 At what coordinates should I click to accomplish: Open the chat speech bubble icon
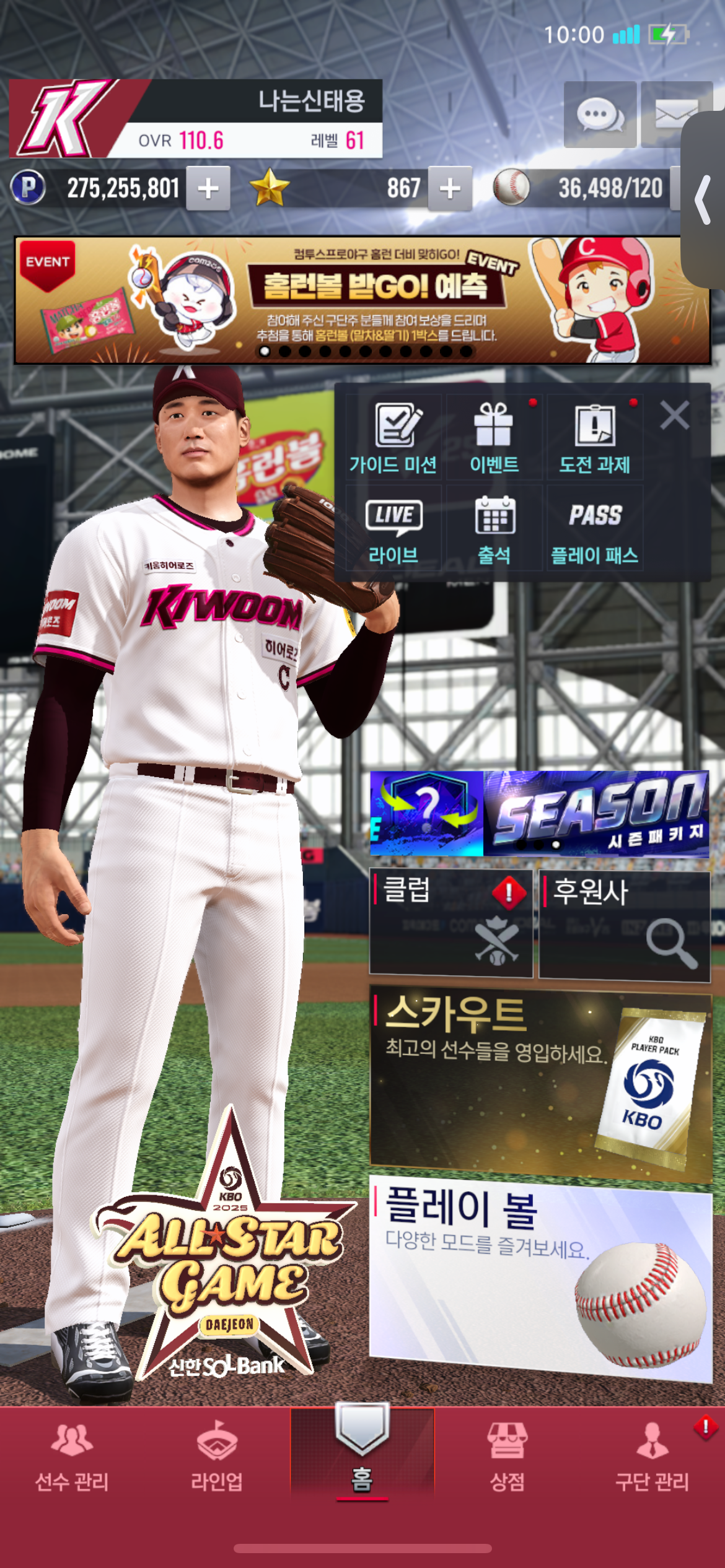coord(600,115)
